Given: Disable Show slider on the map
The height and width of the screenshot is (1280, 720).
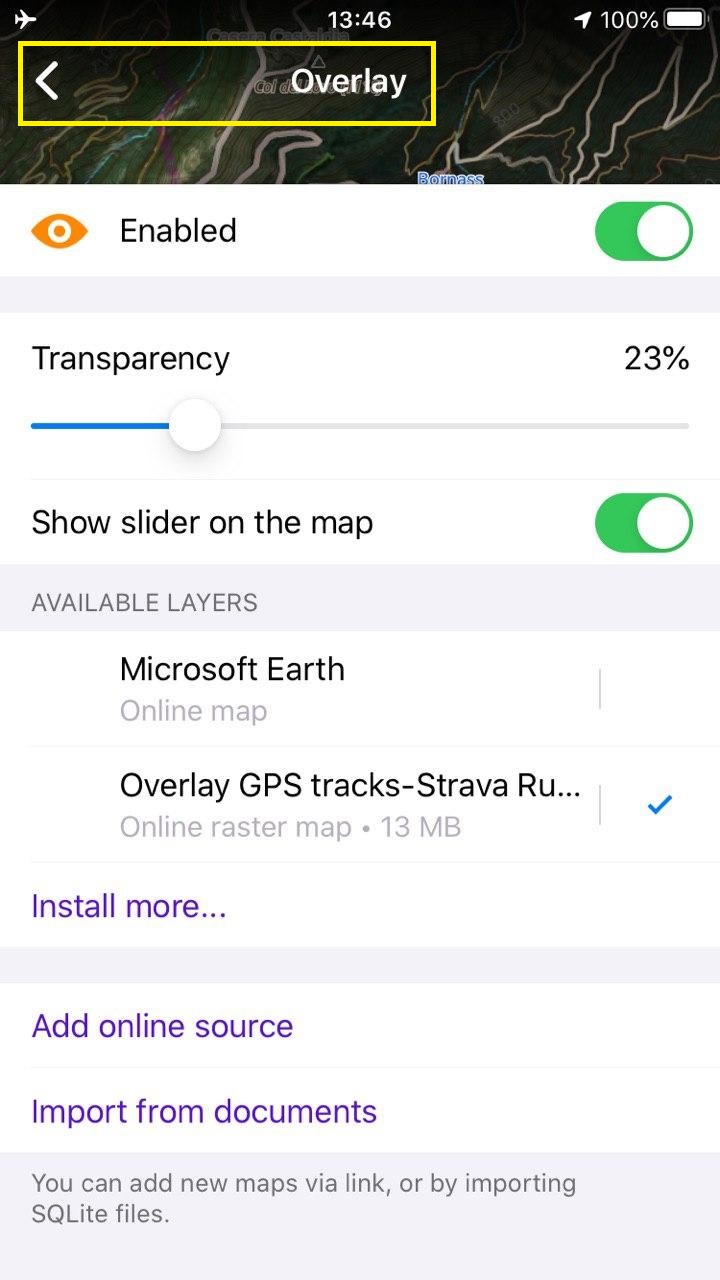Looking at the screenshot, I should [x=643, y=522].
